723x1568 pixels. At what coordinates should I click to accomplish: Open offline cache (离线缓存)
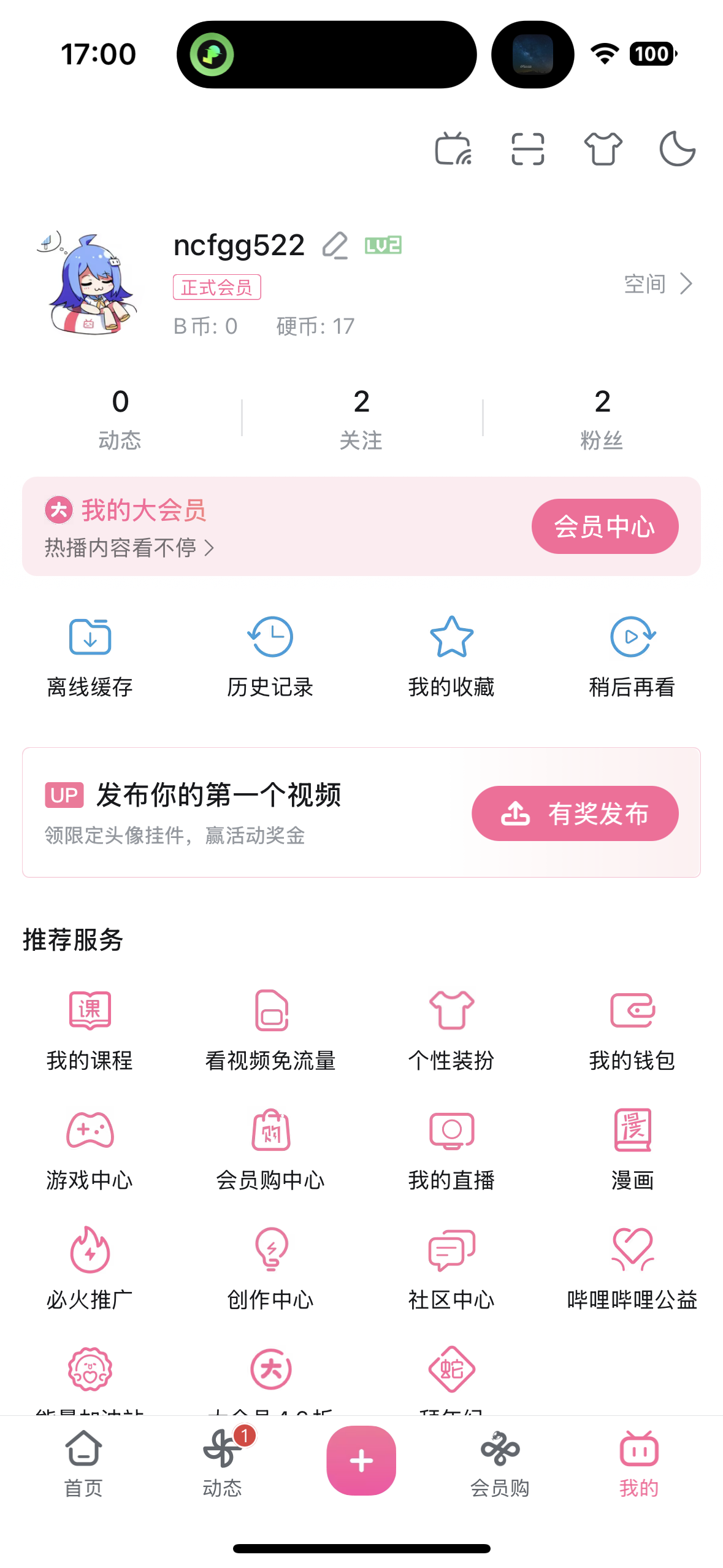click(90, 656)
